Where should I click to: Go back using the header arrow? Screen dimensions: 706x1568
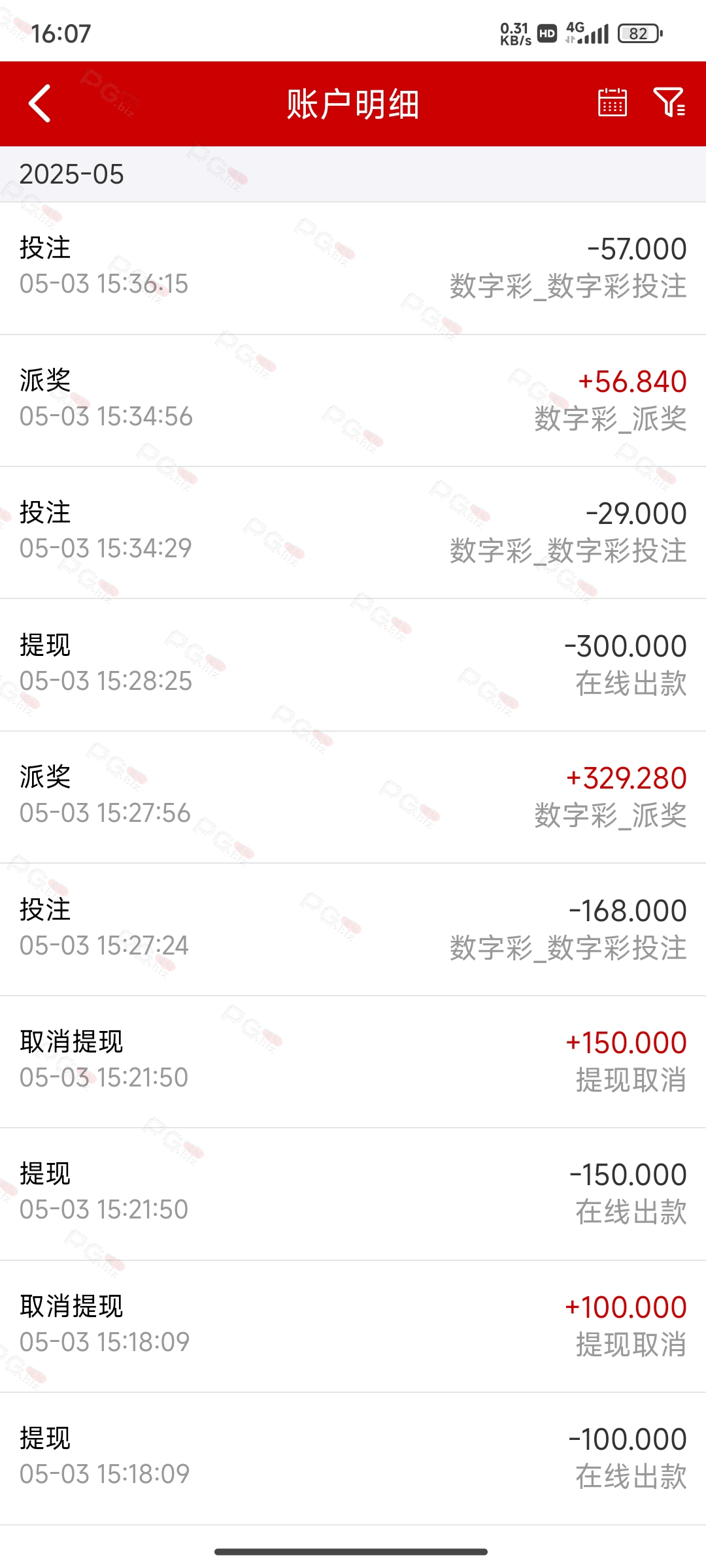coord(39,103)
